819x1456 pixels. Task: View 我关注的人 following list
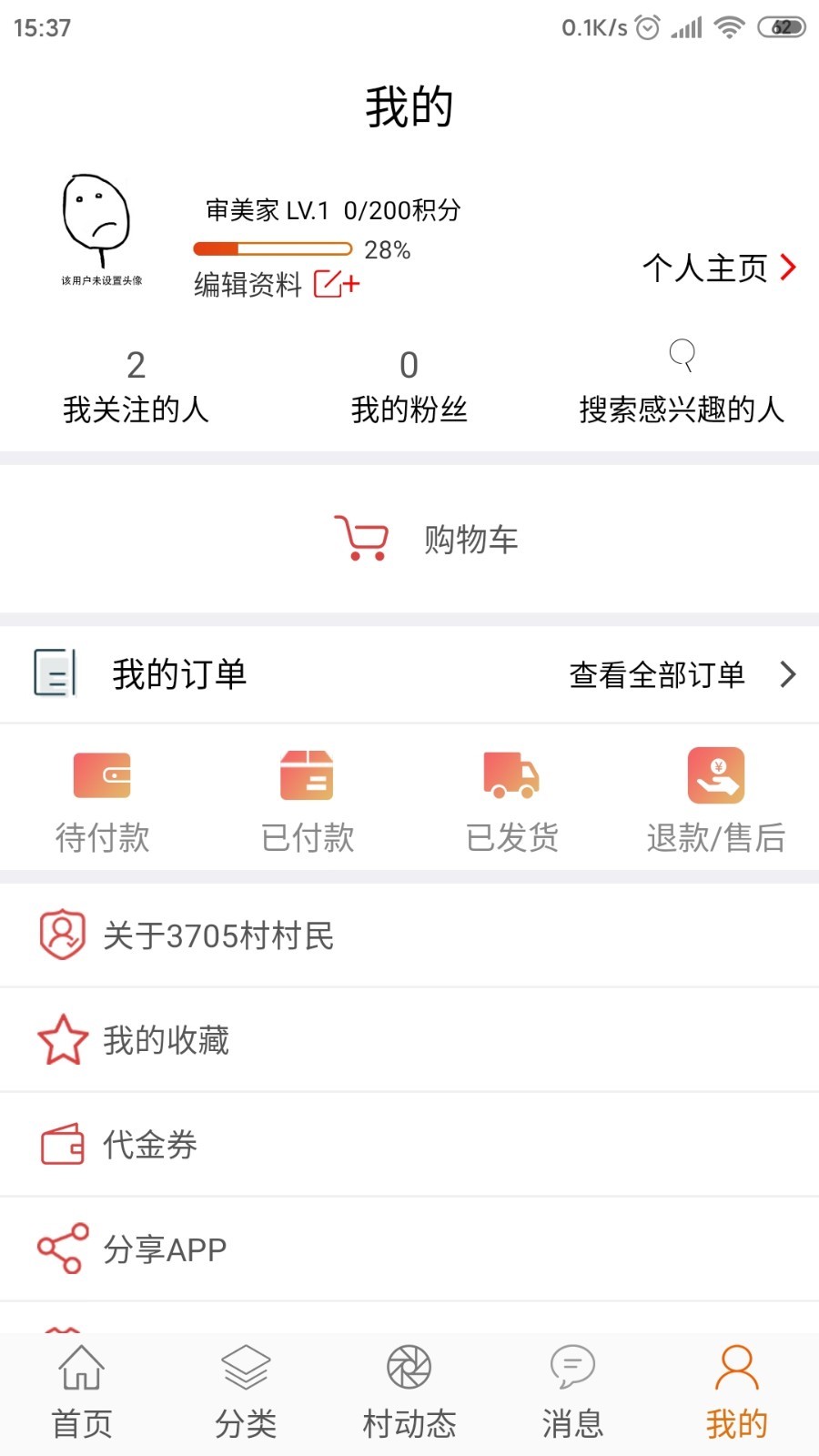click(136, 388)
